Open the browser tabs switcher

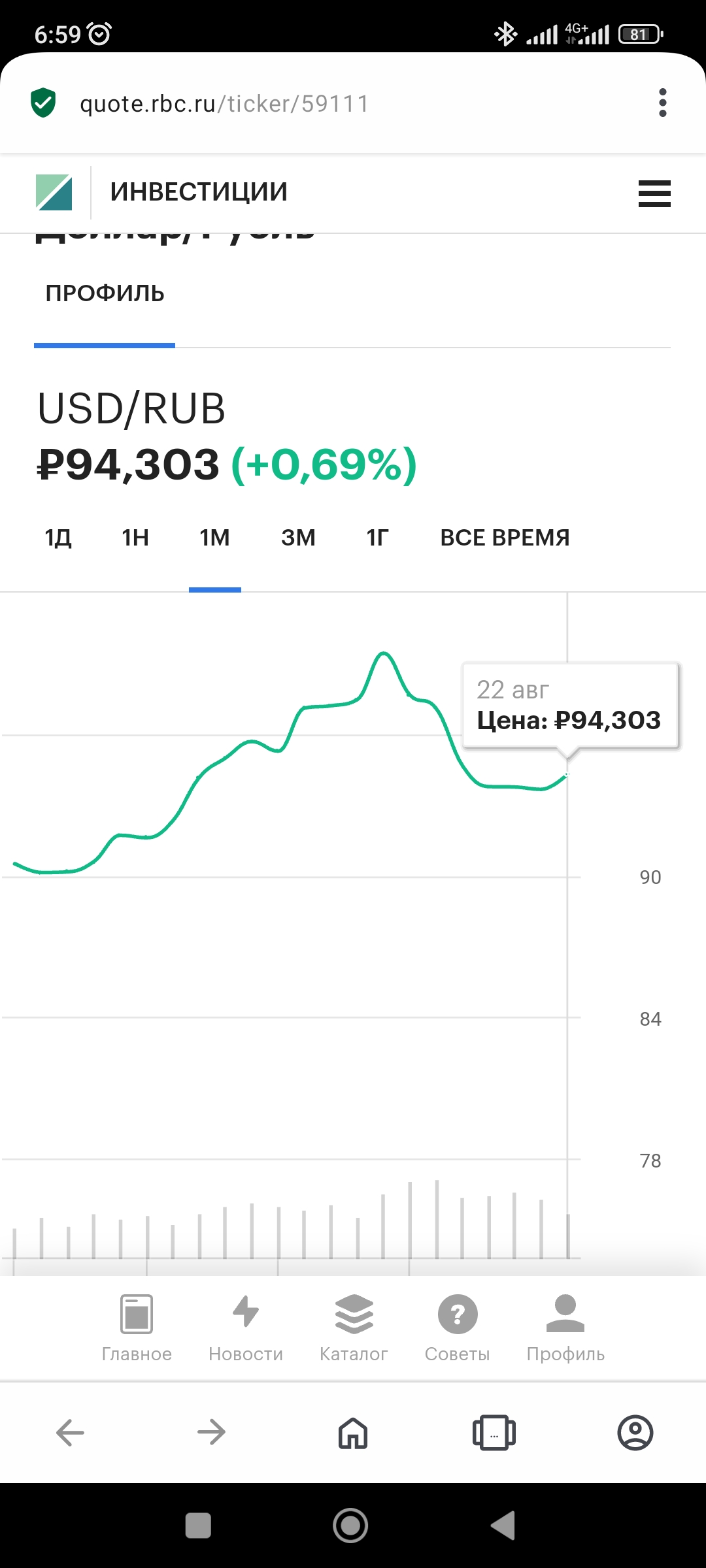click(x=494, y=1433)
